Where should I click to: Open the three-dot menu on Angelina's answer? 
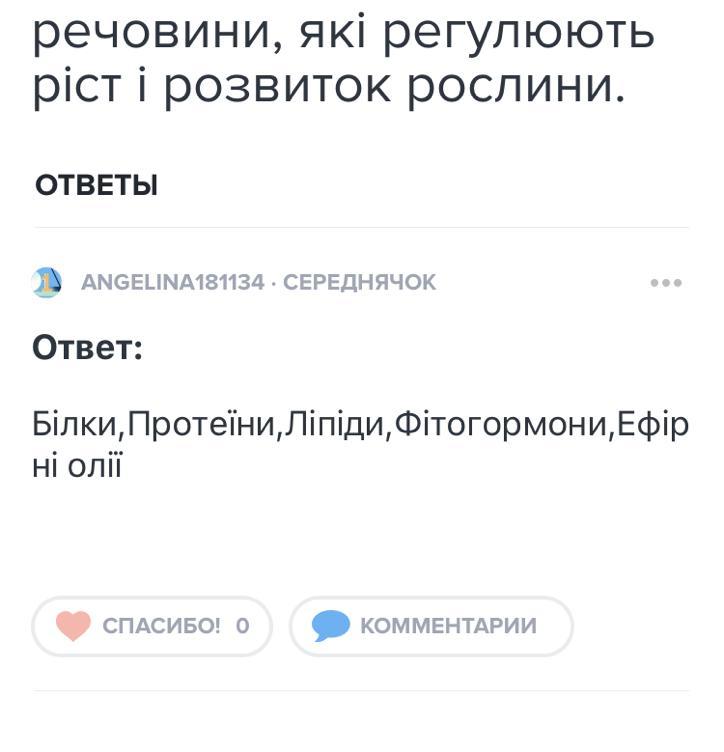point(666,283)
